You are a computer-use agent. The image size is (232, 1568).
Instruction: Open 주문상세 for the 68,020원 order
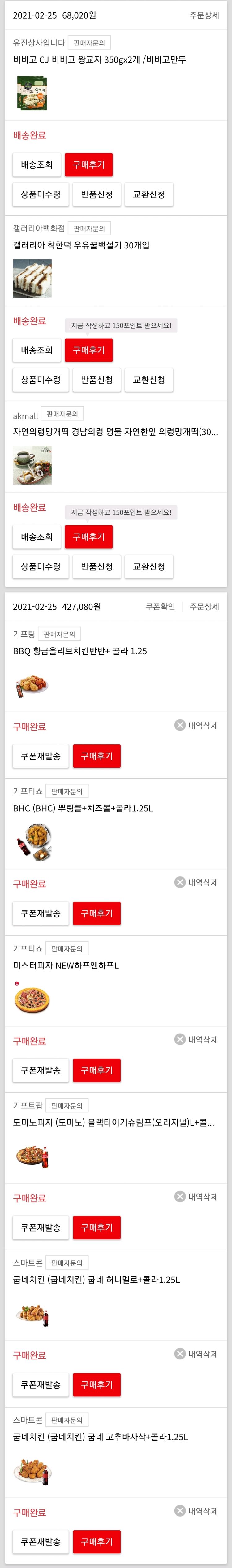(x=204, y=15)
